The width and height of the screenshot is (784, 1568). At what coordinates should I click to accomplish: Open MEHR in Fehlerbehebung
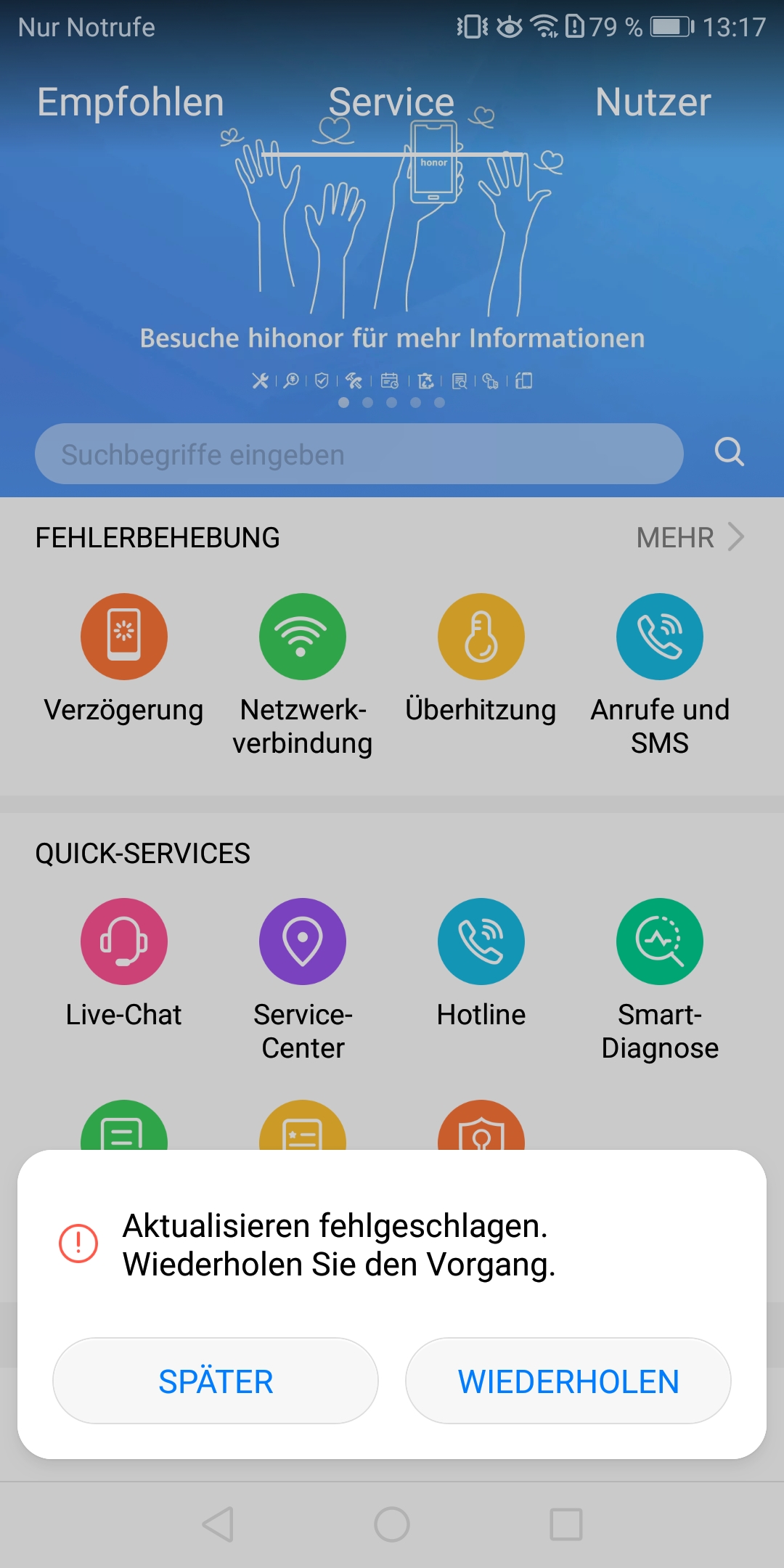point(690,538)
